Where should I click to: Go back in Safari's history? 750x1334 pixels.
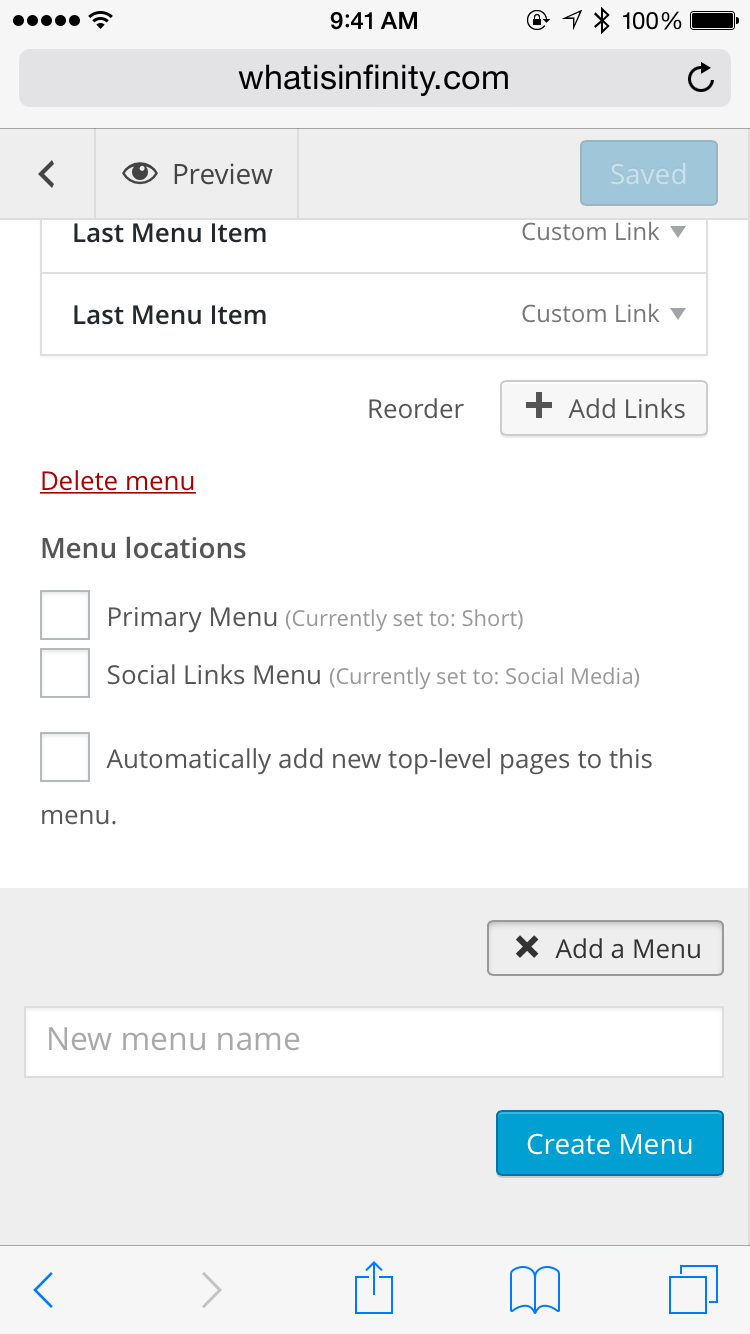point(43,1290)
